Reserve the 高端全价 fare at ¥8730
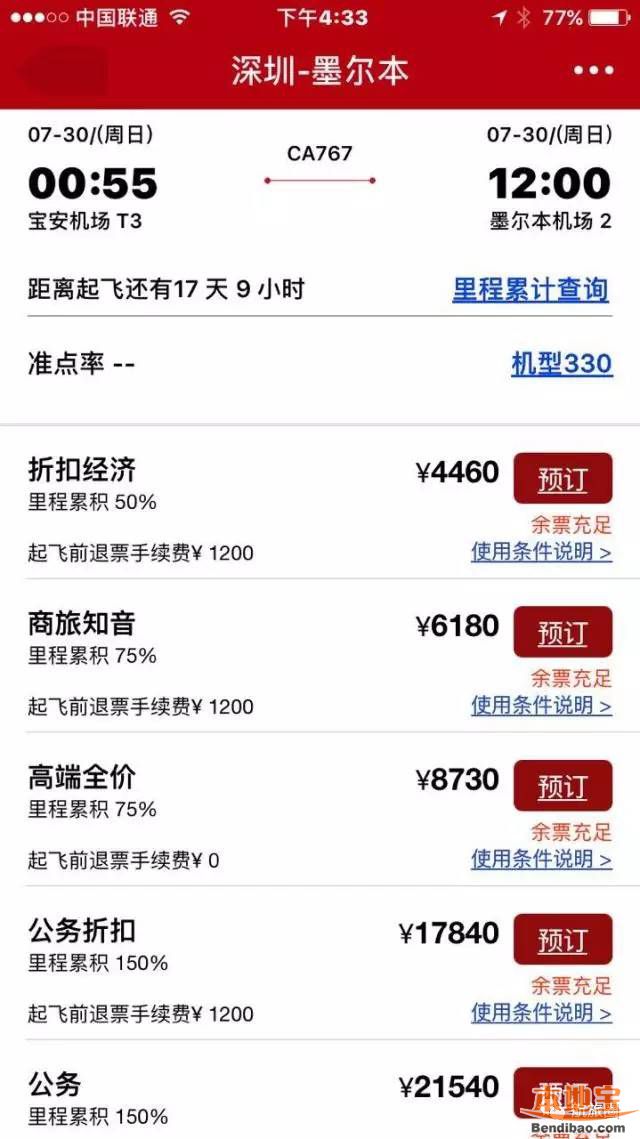640x1139 pixels. [563, 786]
